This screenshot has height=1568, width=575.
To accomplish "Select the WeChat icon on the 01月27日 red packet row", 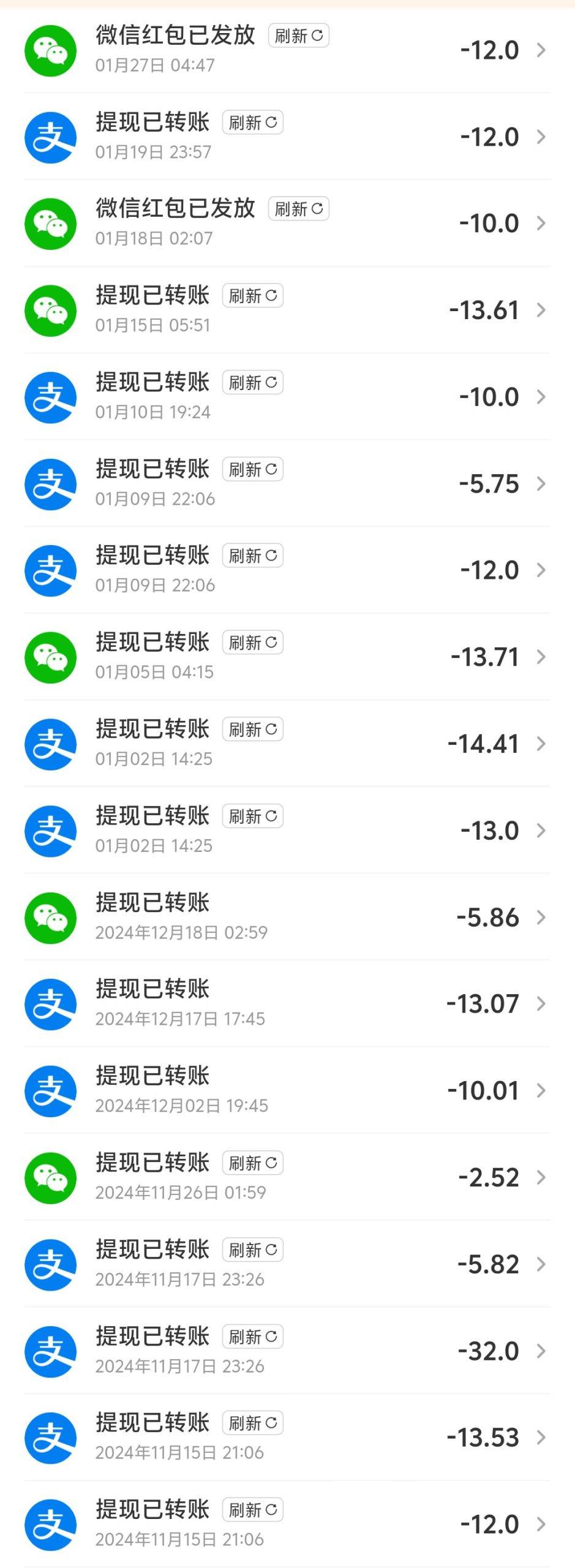I will (52, 50).
